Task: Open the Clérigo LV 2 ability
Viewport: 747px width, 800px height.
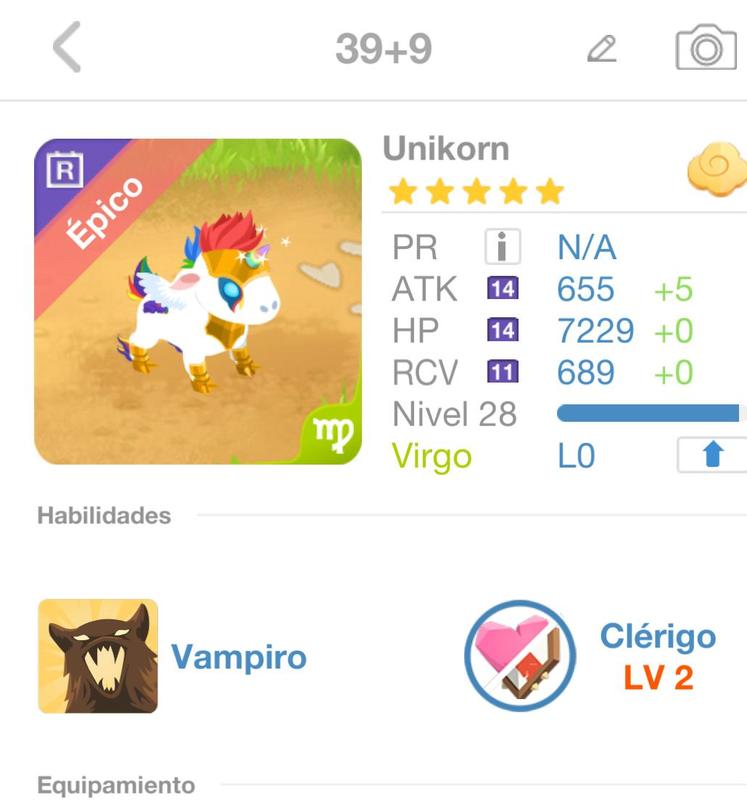Action: coord(520,656)
